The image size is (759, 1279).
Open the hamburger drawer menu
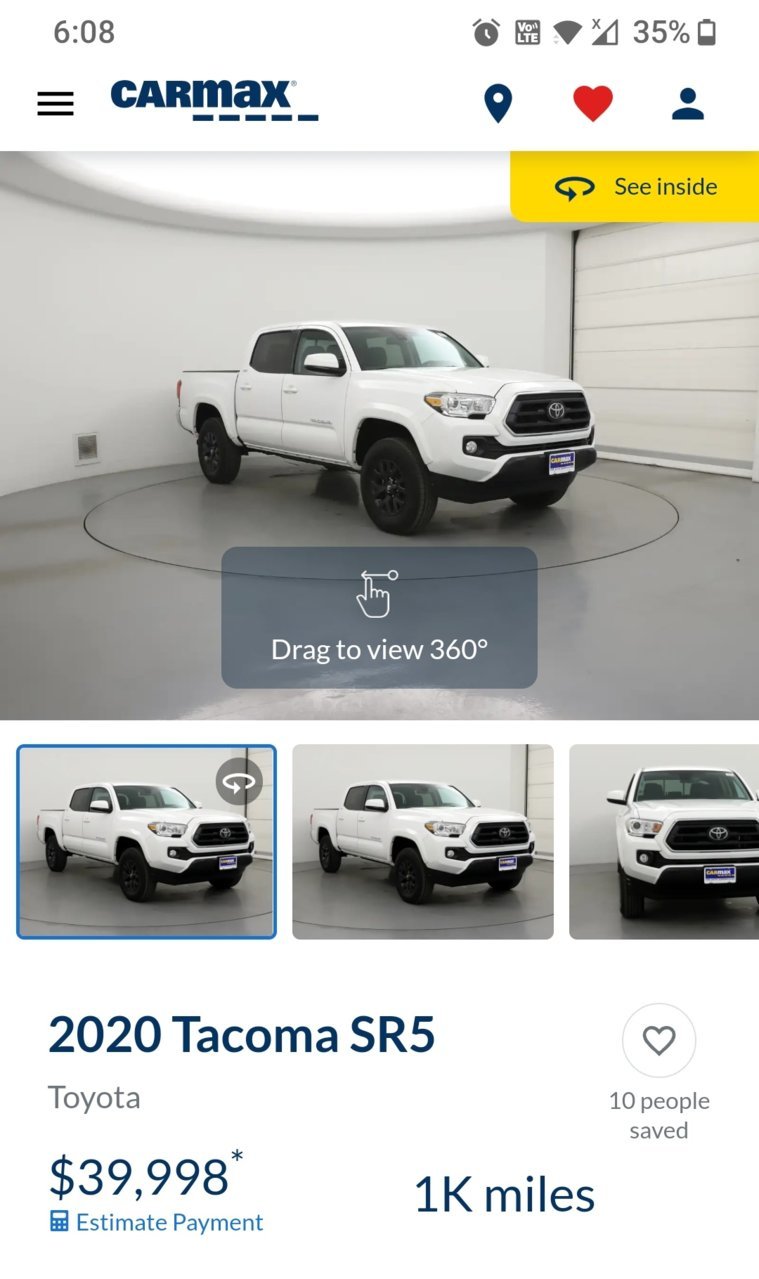(55, 104)
